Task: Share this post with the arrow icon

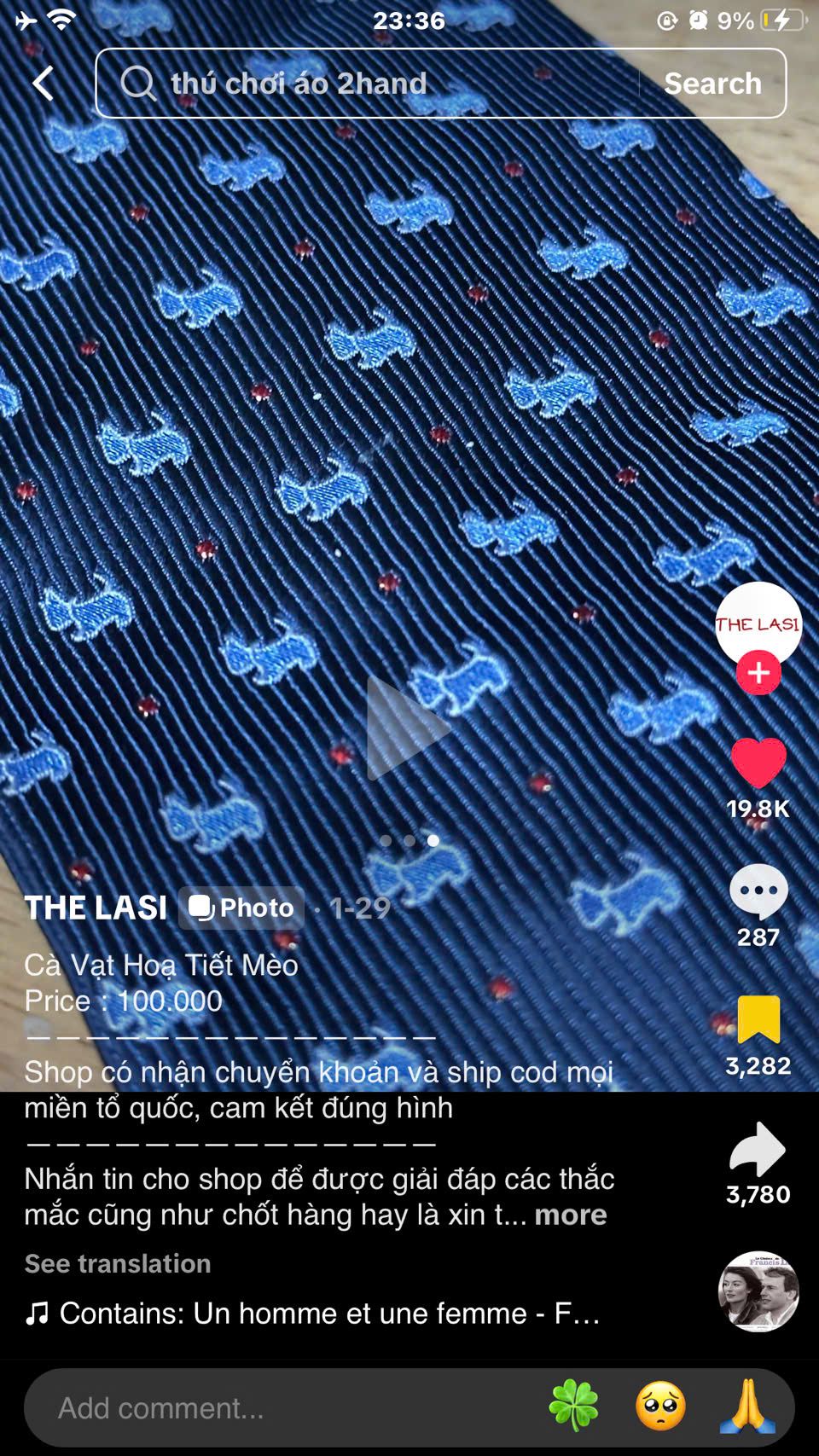Action: 758,1150
